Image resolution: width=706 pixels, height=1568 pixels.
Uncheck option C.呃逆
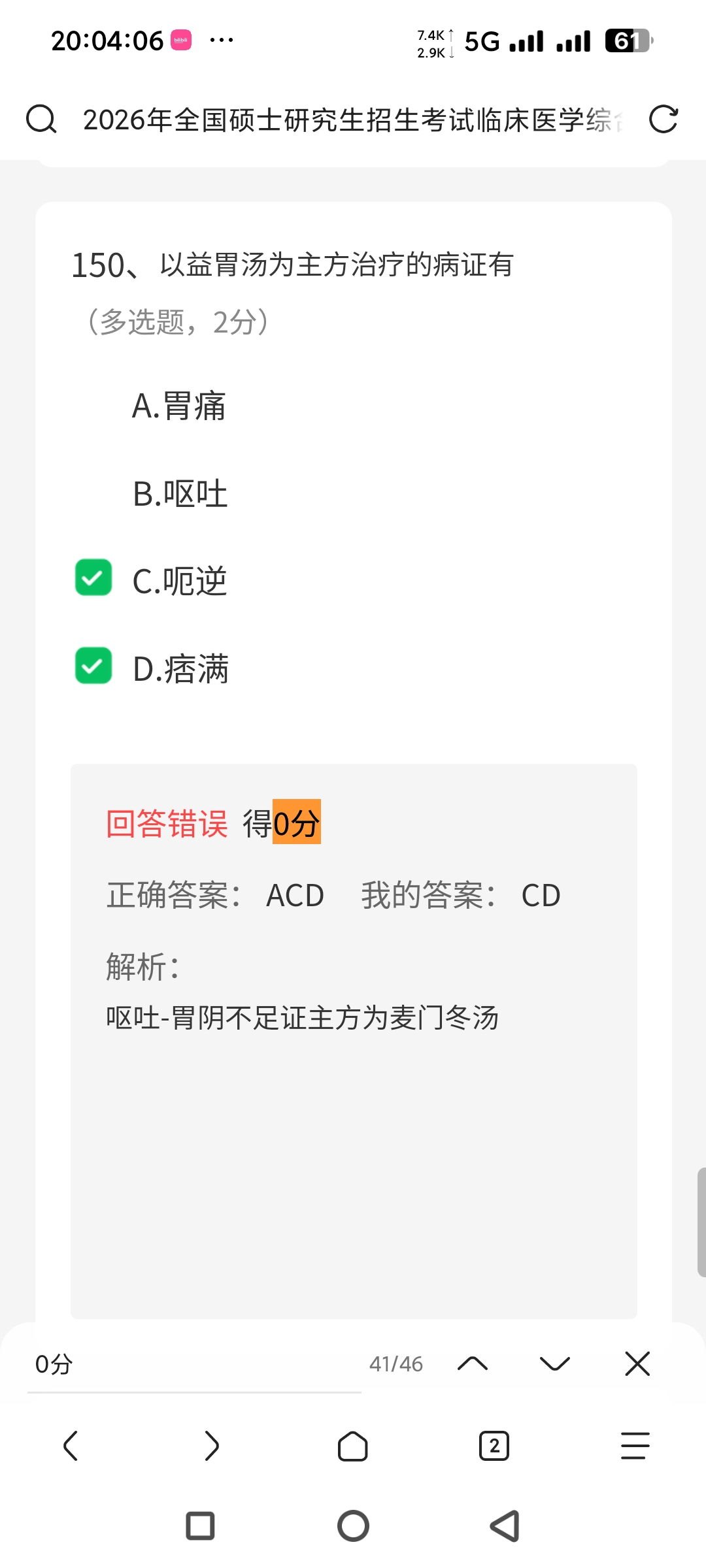pos(93,578)
